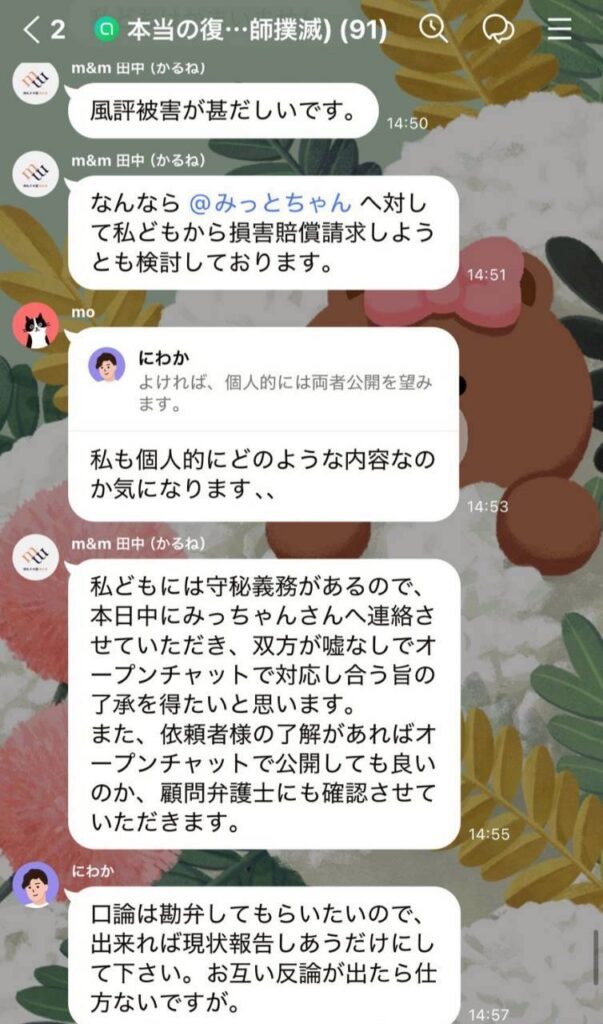Open the chat threads icon

tap(497, 29)
